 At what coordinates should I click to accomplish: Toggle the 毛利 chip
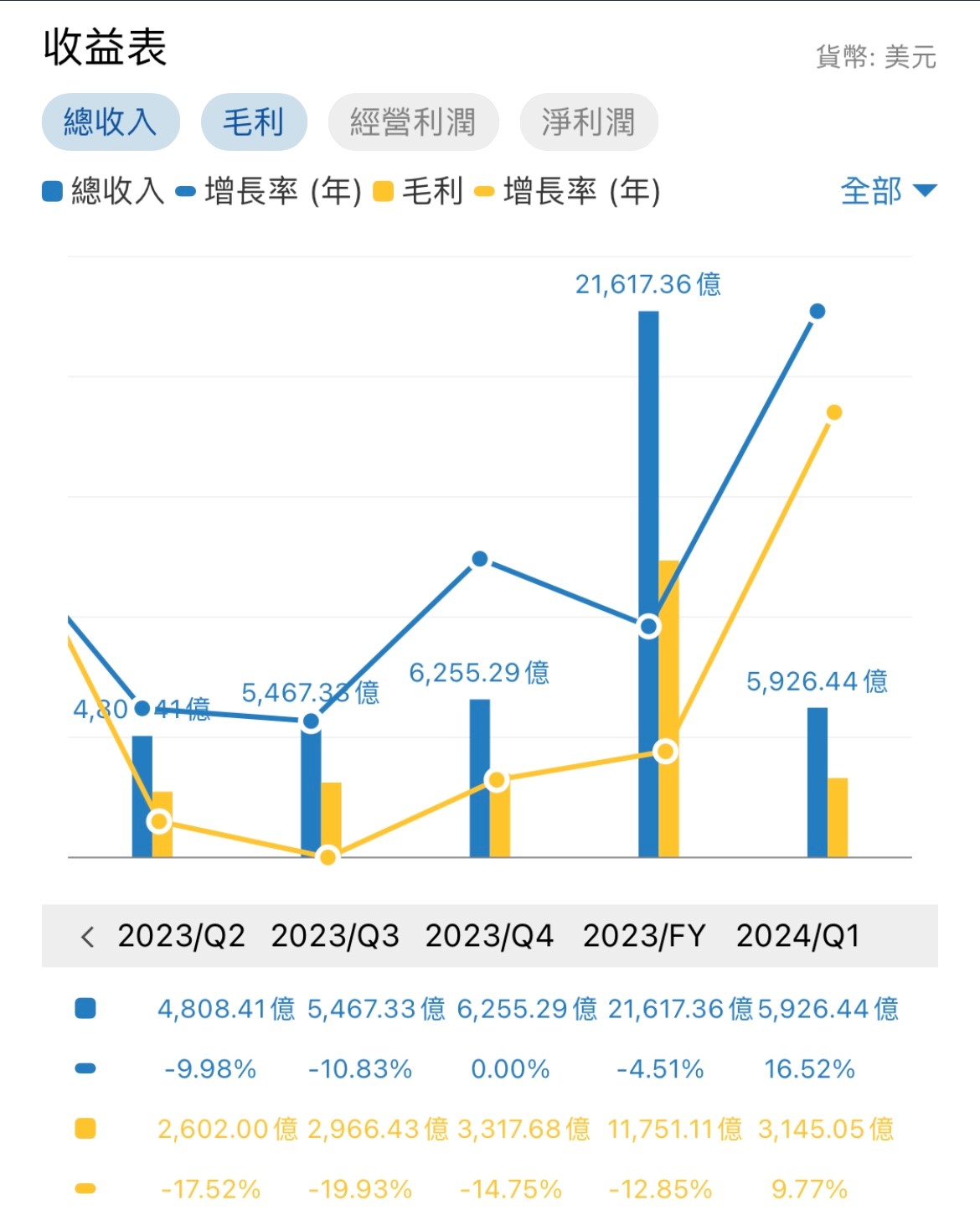pyautogui.click(x=254, y=122)
